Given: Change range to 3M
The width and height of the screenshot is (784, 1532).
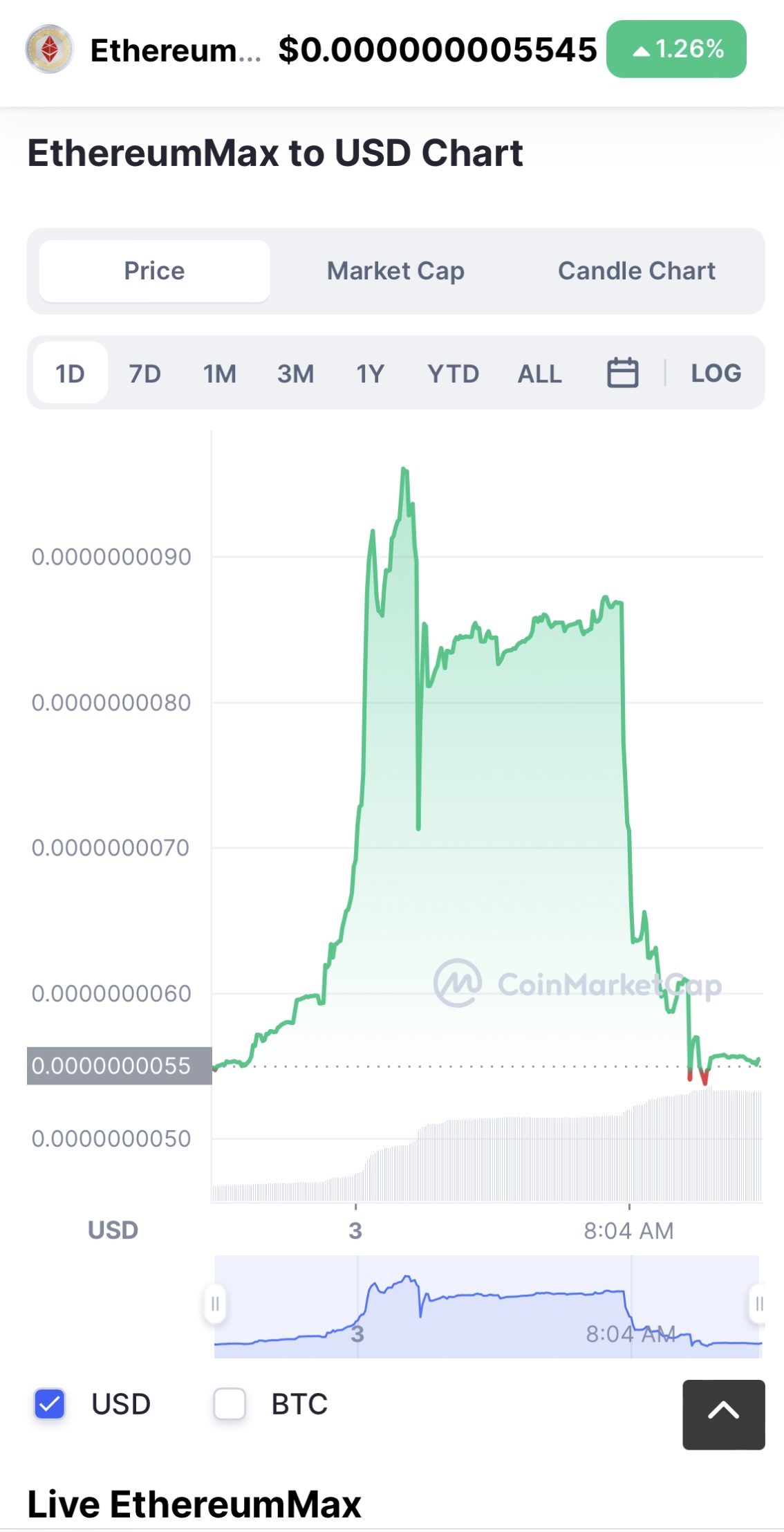Looking at the screenshot, I should (295, 373).
